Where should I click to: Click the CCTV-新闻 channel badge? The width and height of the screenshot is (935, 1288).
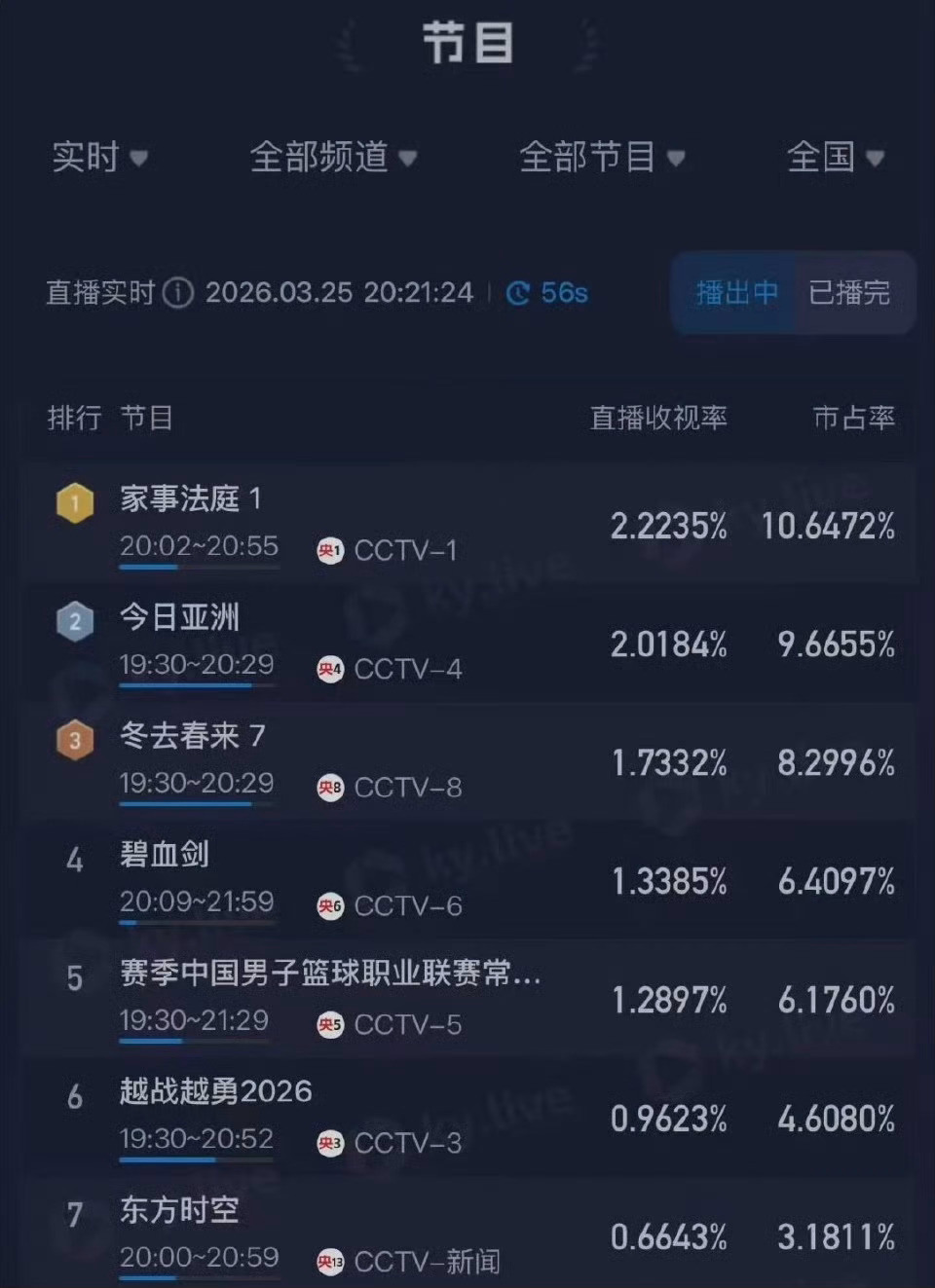(331, 1263)
